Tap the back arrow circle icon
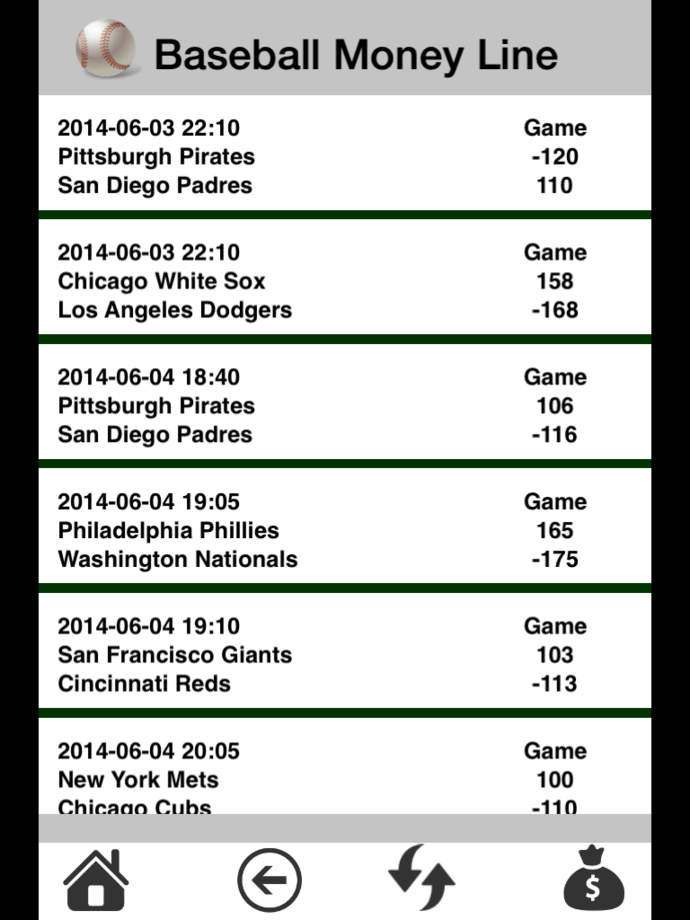Screen dimensions: 690x920 269,880
